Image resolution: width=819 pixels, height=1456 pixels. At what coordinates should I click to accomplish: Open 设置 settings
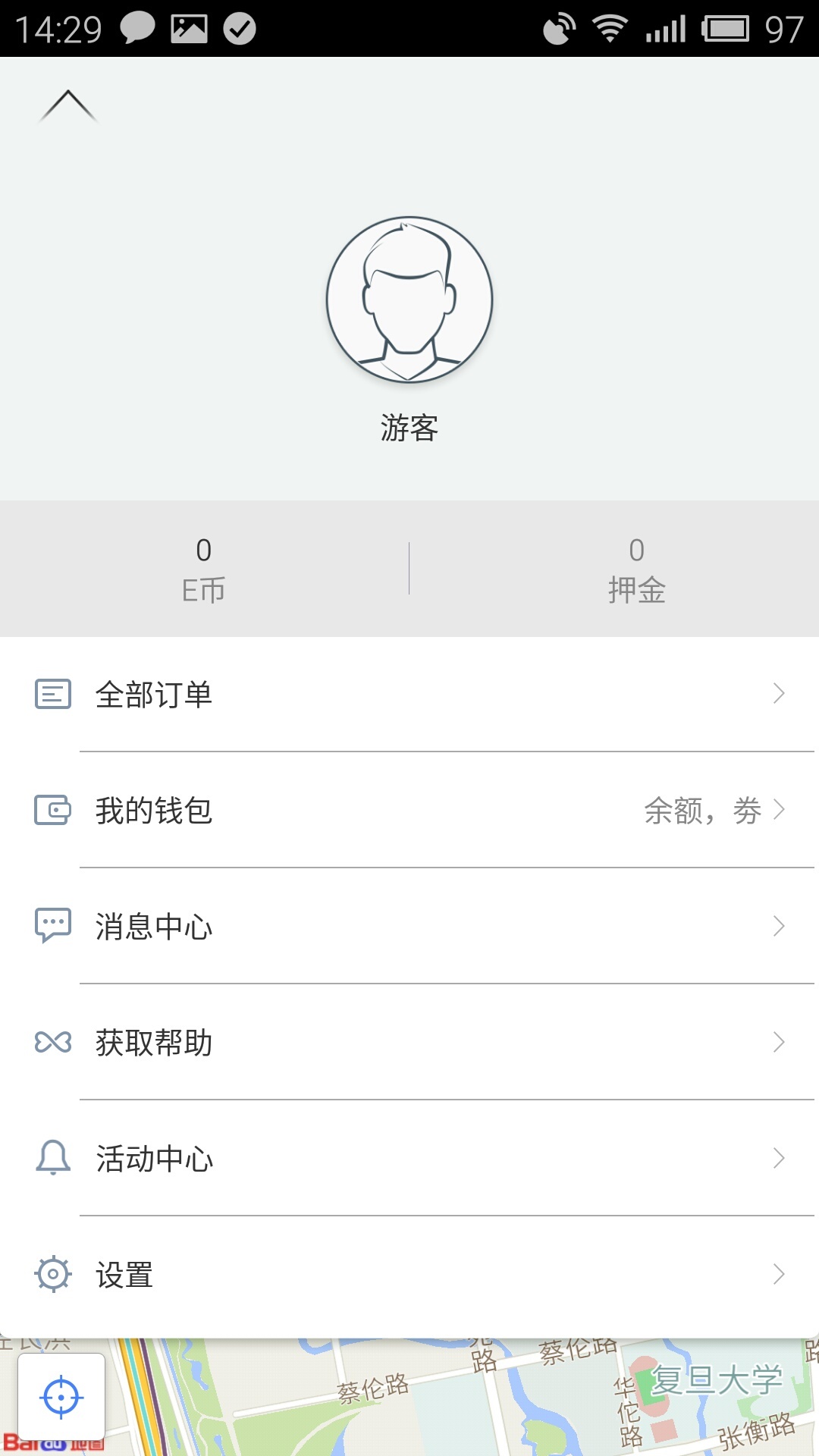(409, 1274)
